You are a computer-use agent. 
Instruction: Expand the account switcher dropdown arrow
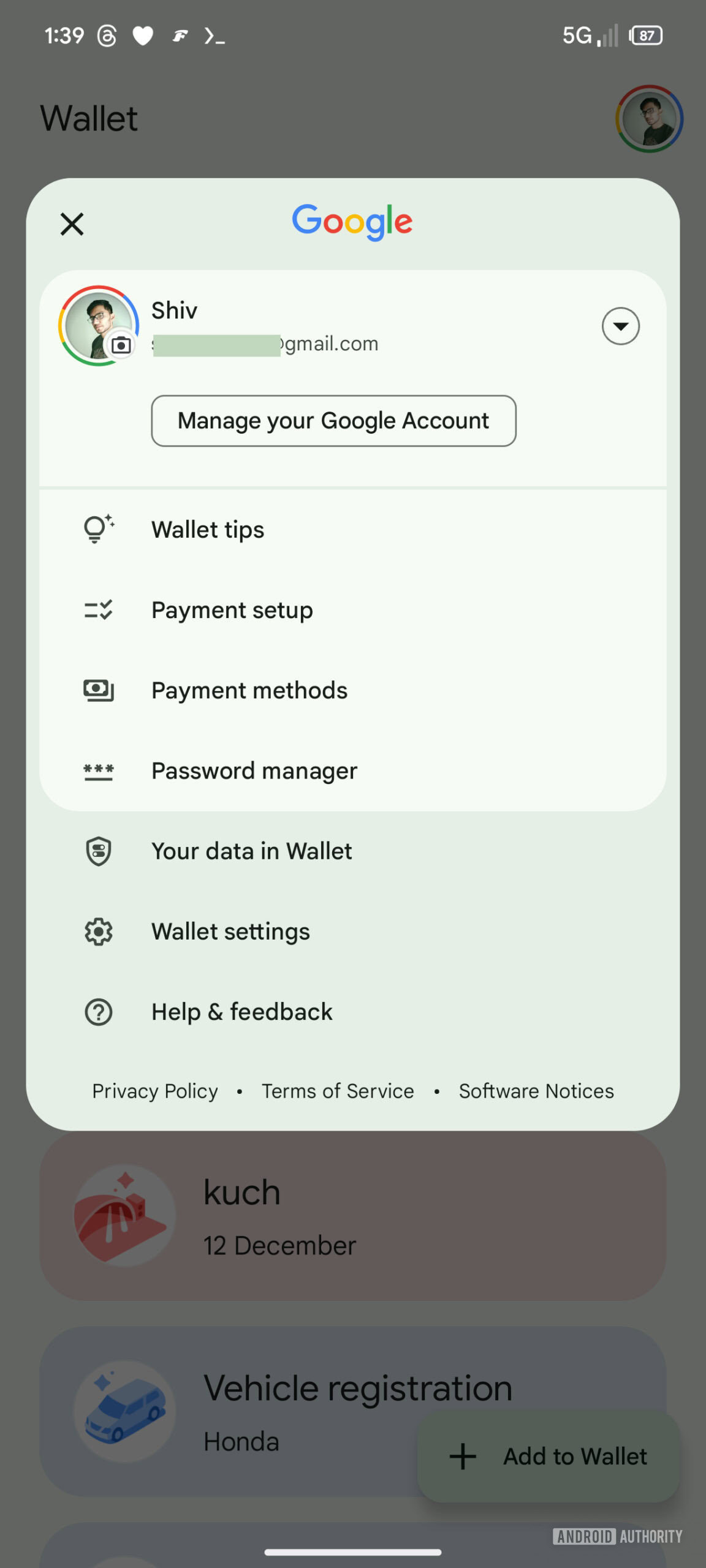click(x=620, y=326)
